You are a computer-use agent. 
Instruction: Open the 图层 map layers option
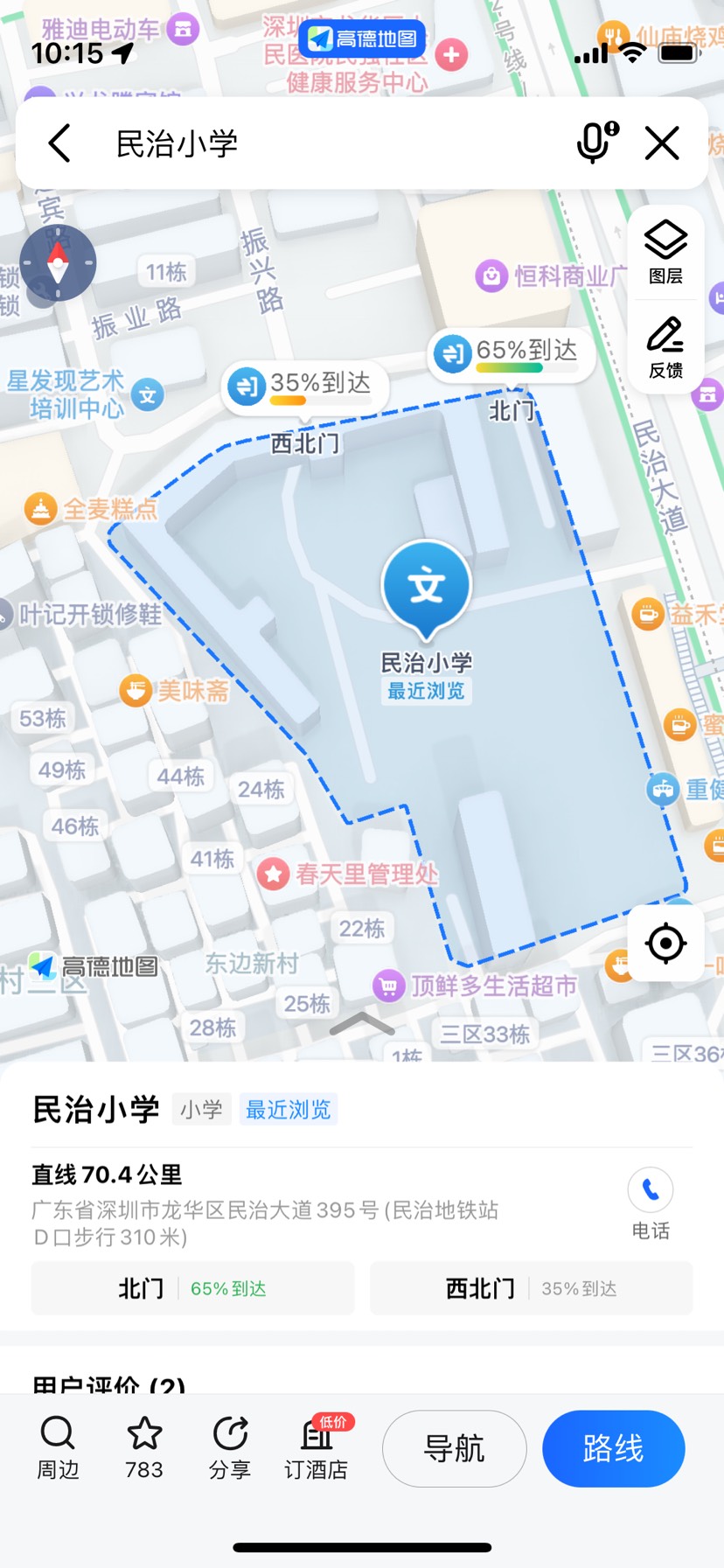(665, 252)
